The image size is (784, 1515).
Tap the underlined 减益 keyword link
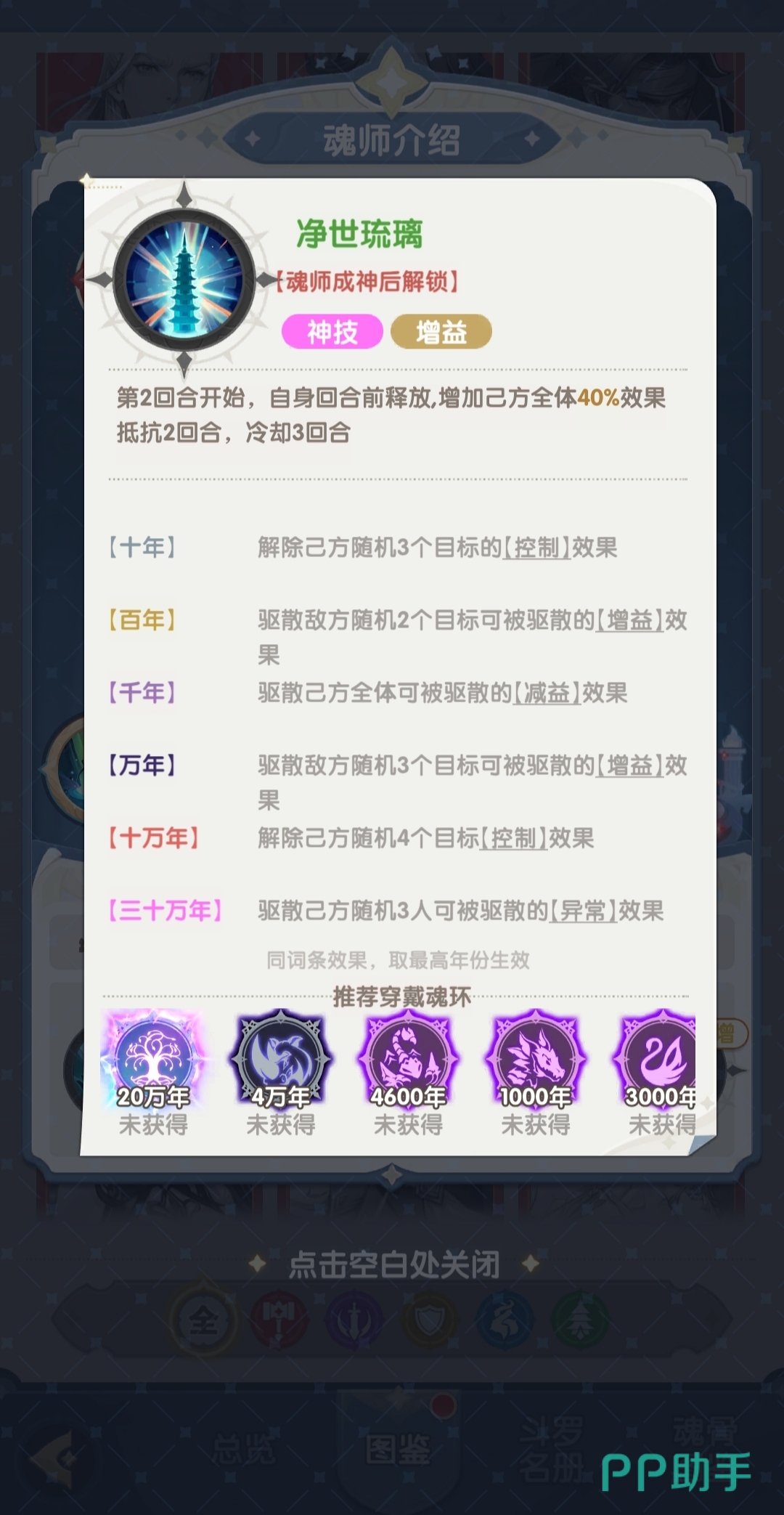(x=547, y=693)
